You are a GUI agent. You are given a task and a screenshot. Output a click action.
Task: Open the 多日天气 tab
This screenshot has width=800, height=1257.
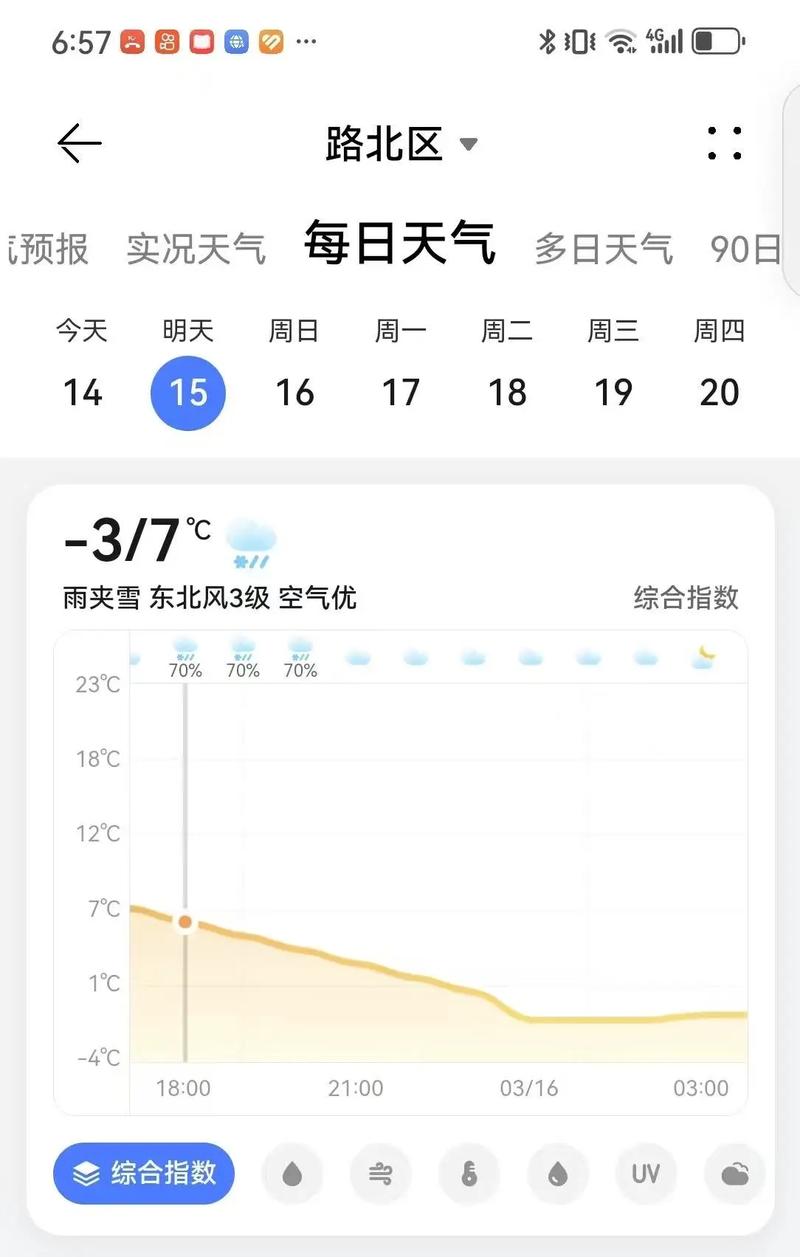point(604,249)
